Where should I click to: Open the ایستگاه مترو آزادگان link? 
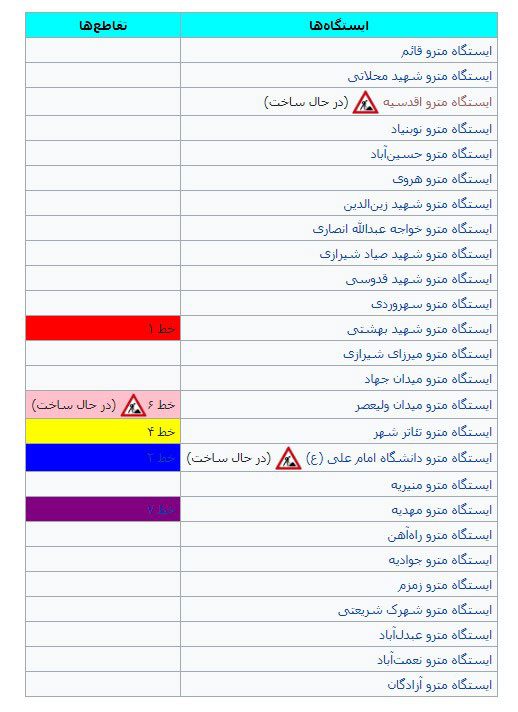pos(440,684)
